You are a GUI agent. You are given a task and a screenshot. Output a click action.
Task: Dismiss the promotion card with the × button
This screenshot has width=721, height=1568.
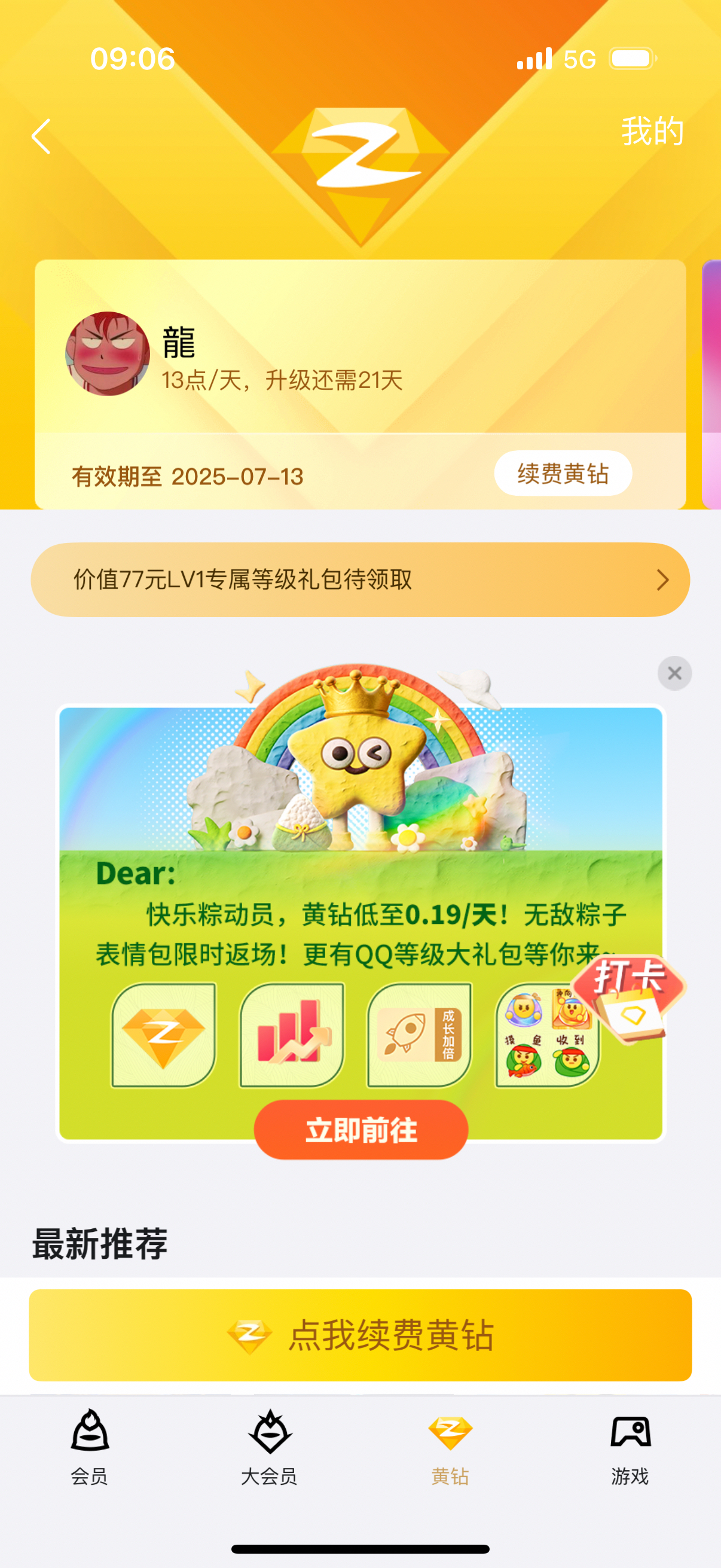pyautogui.click(x=674, y=673)
